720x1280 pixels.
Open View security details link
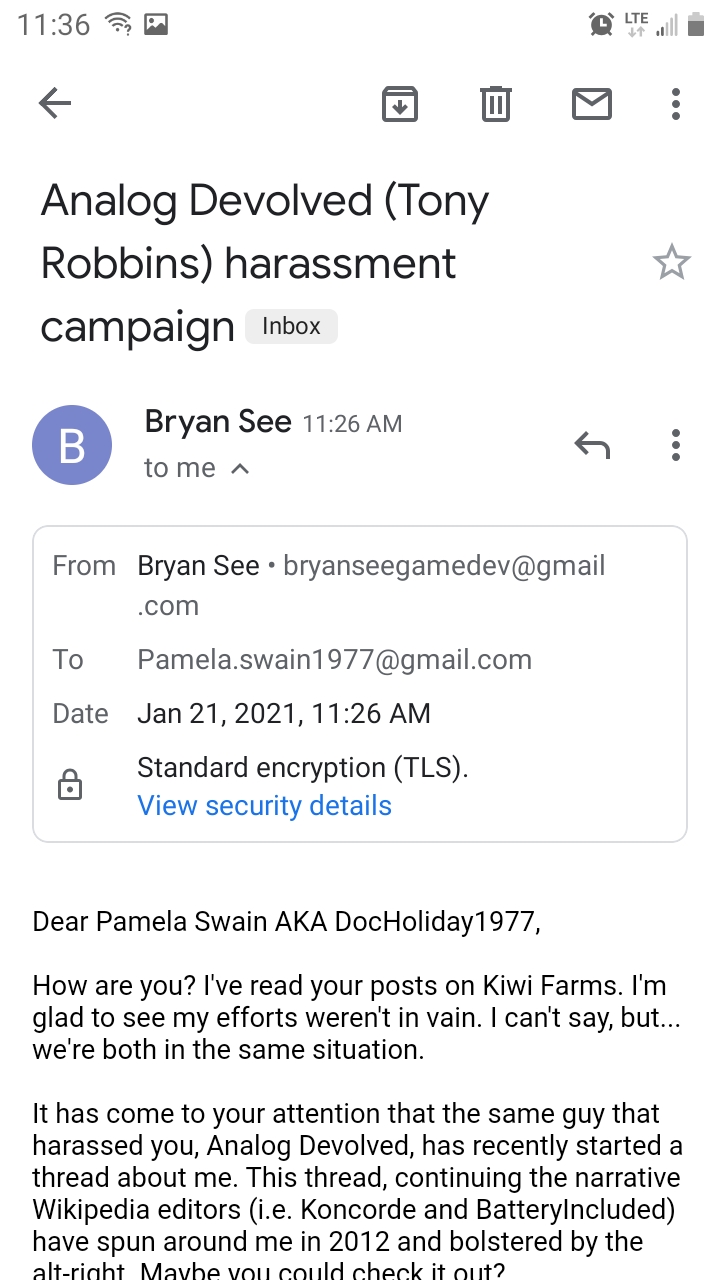click(x=264, y=806)
